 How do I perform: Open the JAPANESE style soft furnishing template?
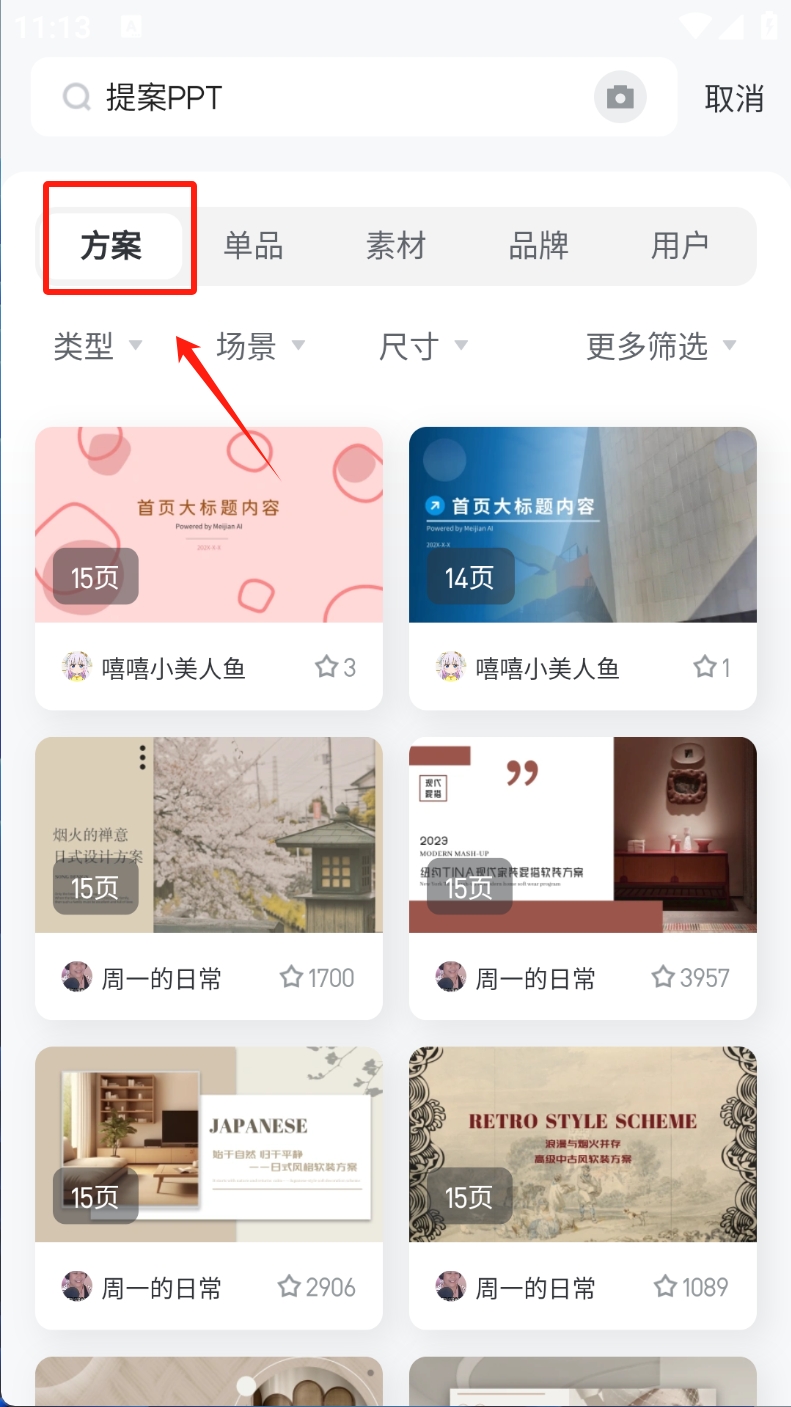[209, 1145]
